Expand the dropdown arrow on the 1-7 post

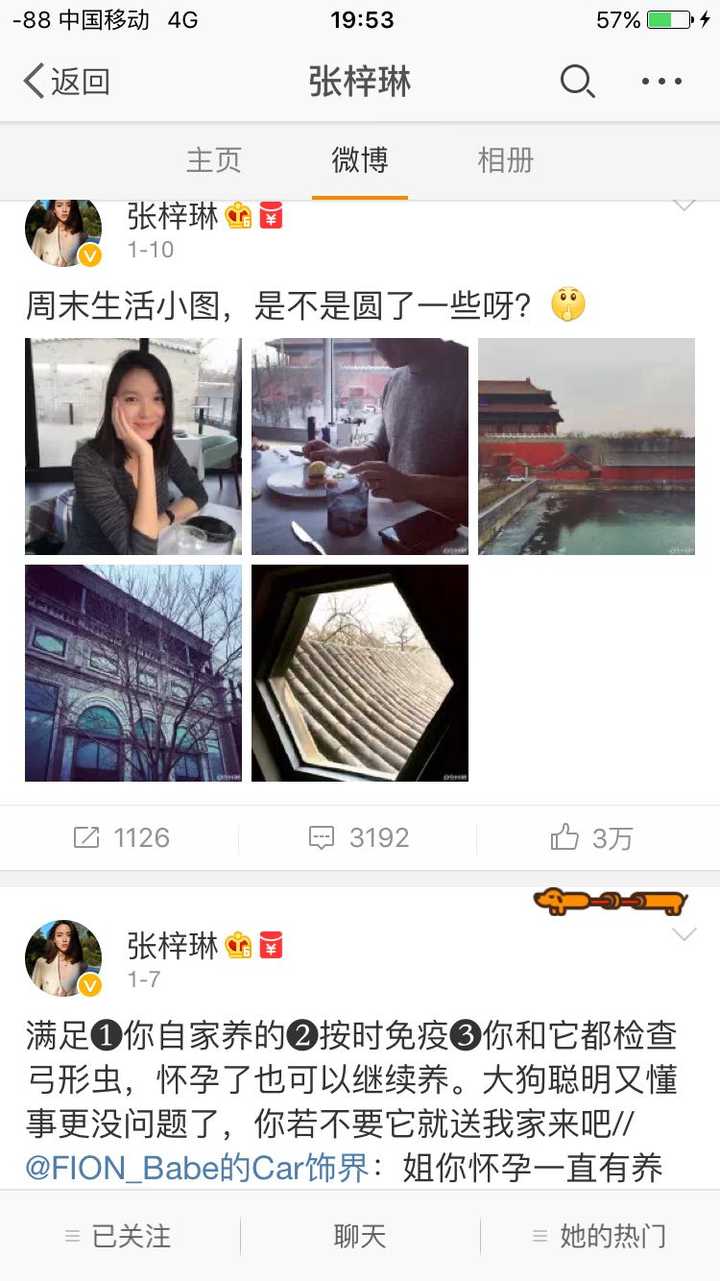[x=684, y=935]
